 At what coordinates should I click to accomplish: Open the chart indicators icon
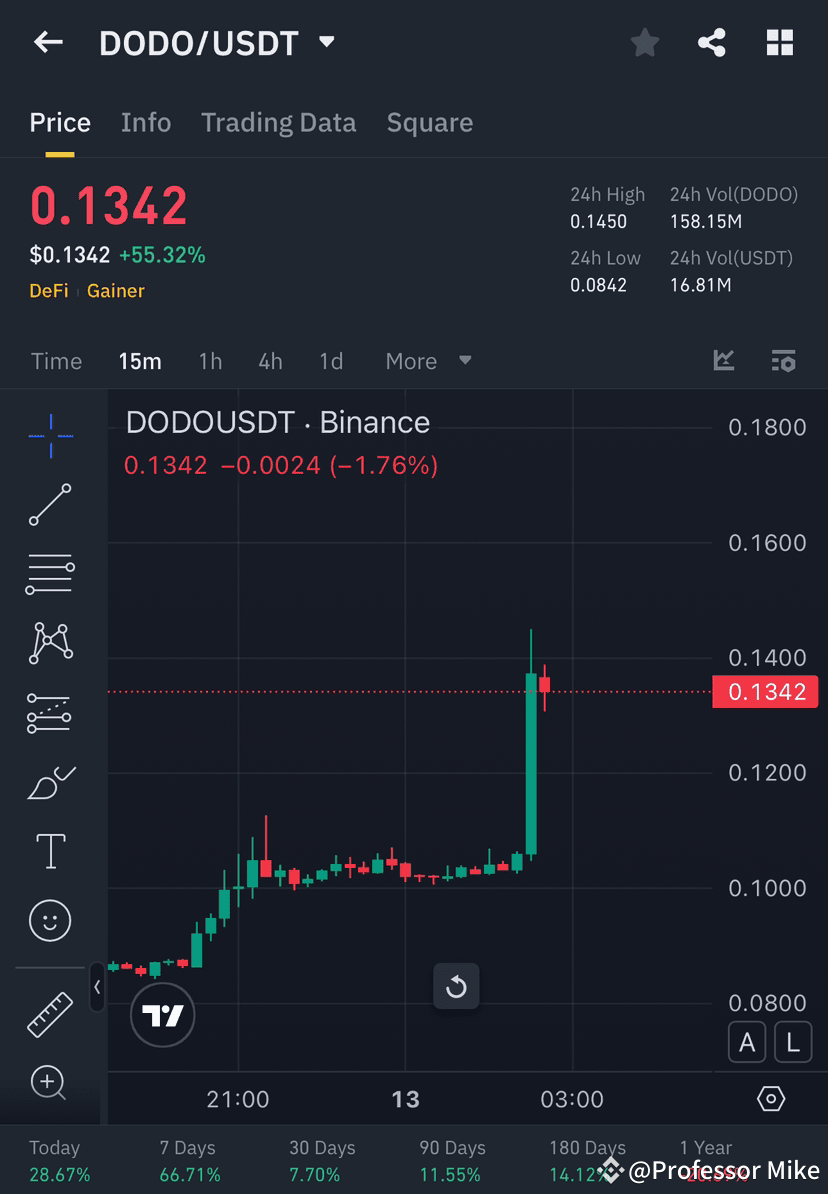723,361
